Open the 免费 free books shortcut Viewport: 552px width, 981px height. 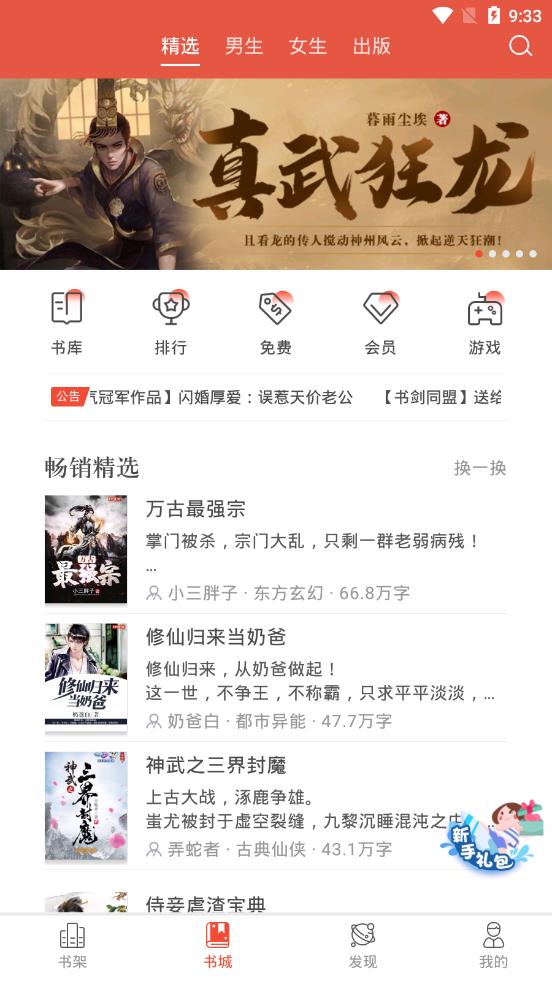[x=276, y=323]
